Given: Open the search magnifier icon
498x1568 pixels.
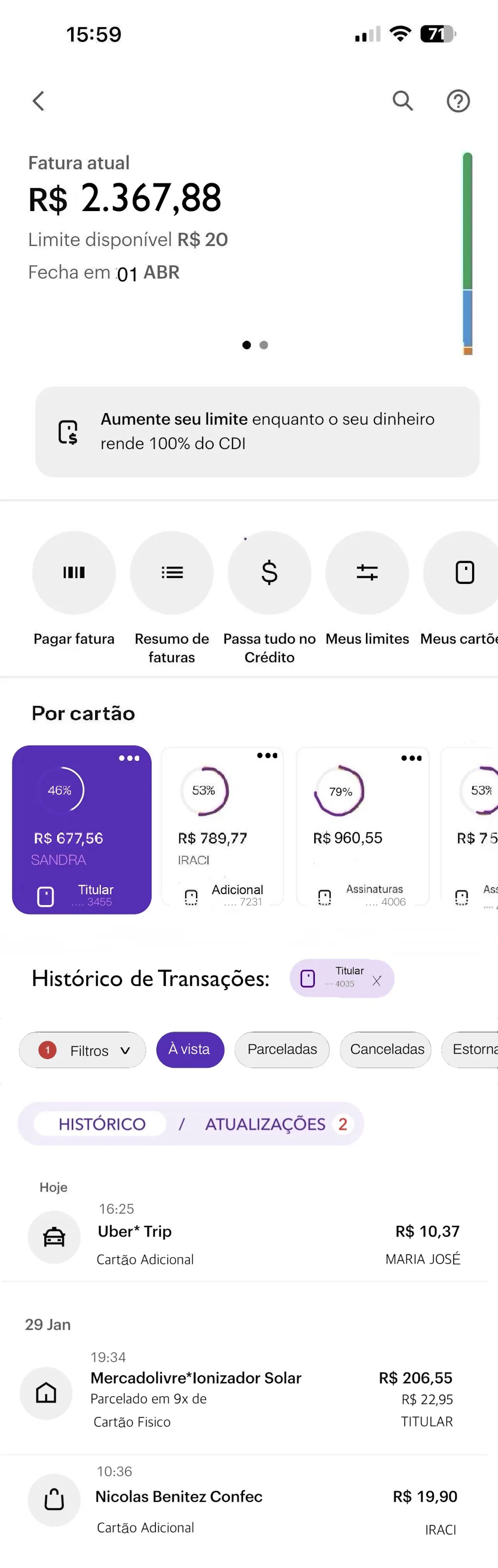Looking at the screenshot, I should coord(402,101).
